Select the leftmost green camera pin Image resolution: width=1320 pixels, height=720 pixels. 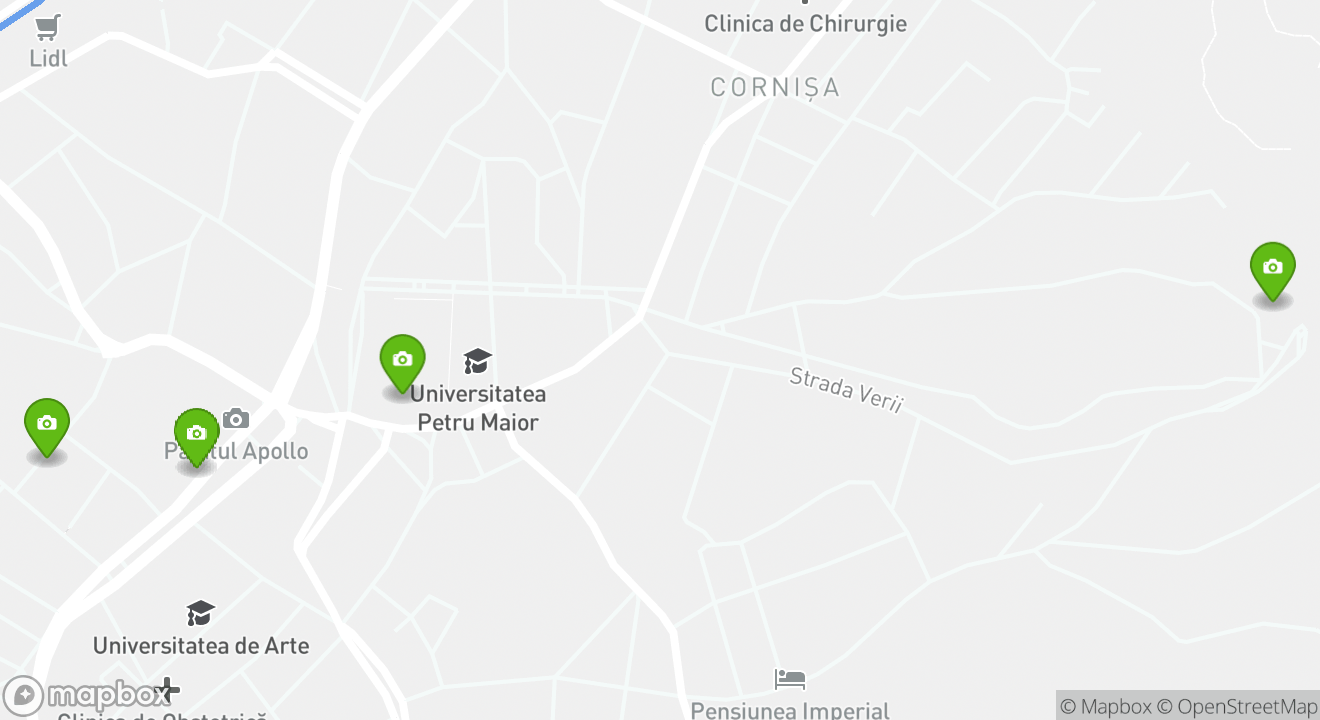pyautogui.click(x=47, y=424)
